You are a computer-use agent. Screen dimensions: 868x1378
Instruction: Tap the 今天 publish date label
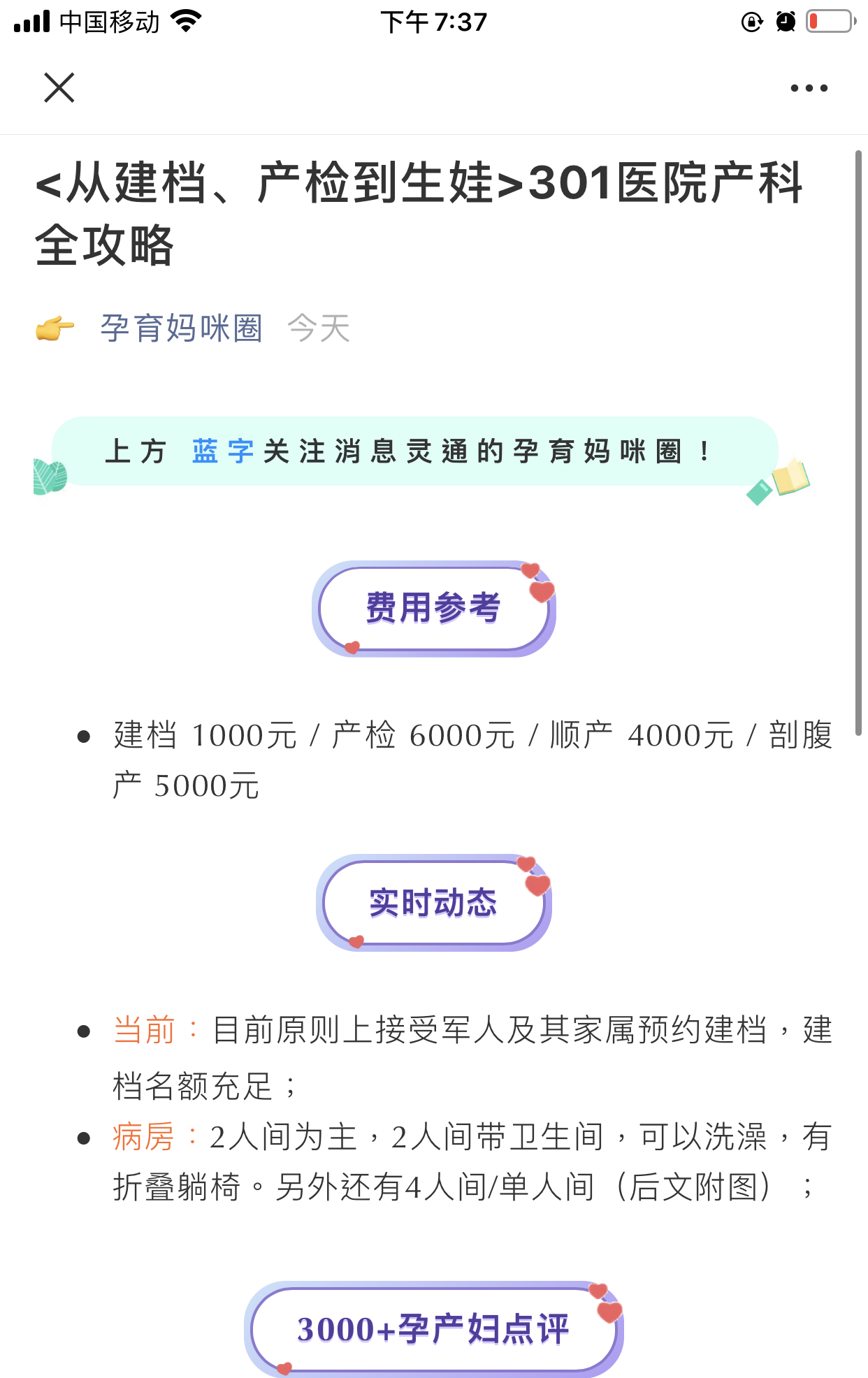tap(320, 327)
